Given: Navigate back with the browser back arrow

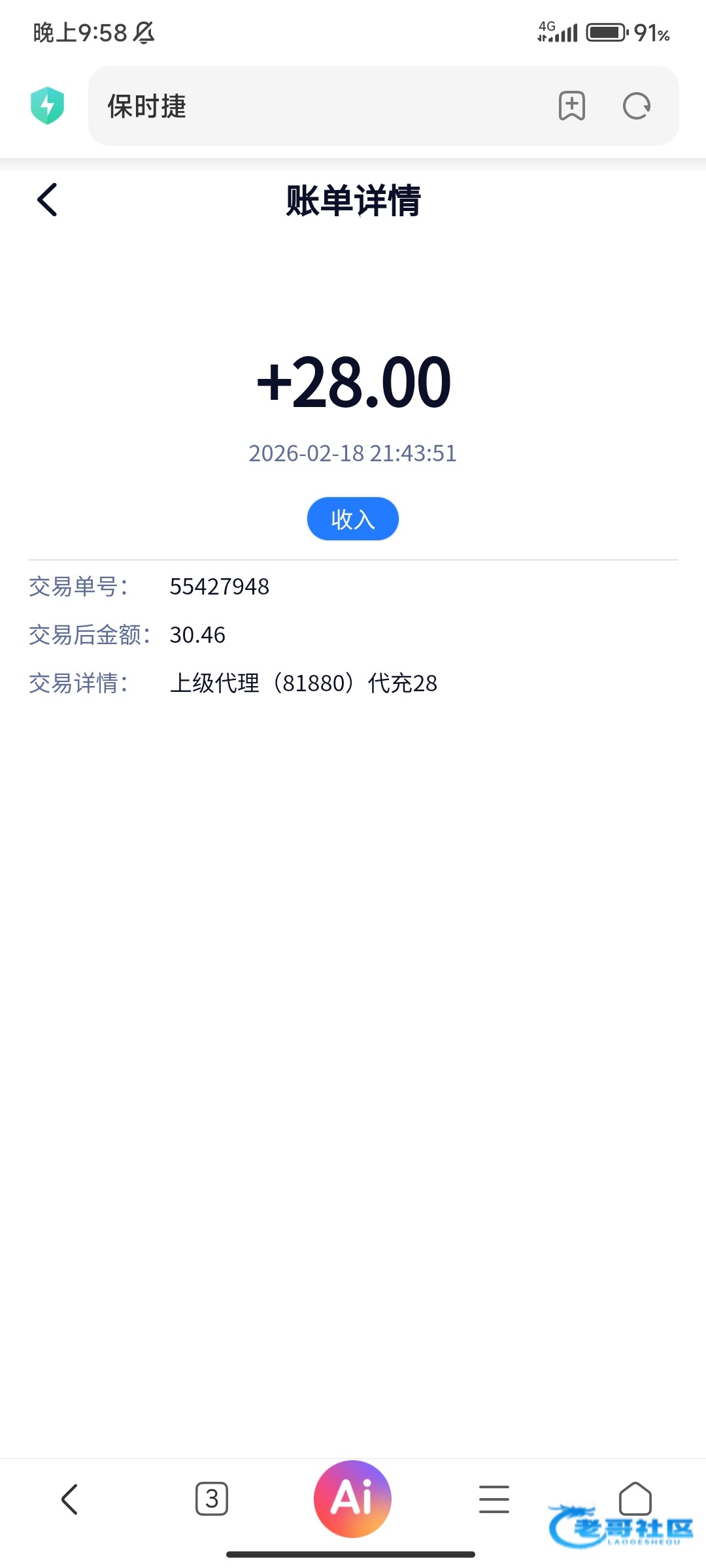Looking at the screenshot, I should click(69, 1499).
